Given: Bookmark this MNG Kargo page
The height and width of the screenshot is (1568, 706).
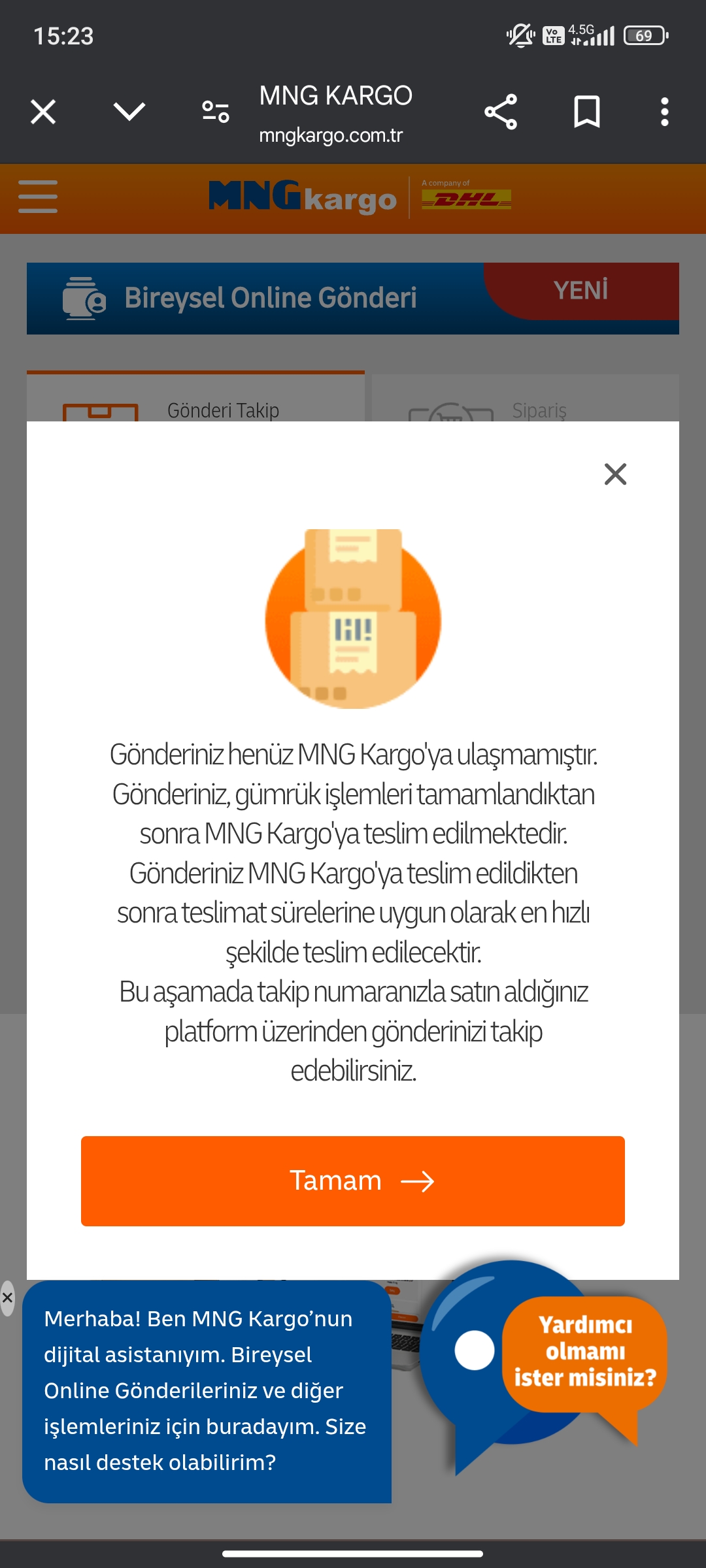Looking at the screenshot, I should pyautogui.click(x=586, y=112).
